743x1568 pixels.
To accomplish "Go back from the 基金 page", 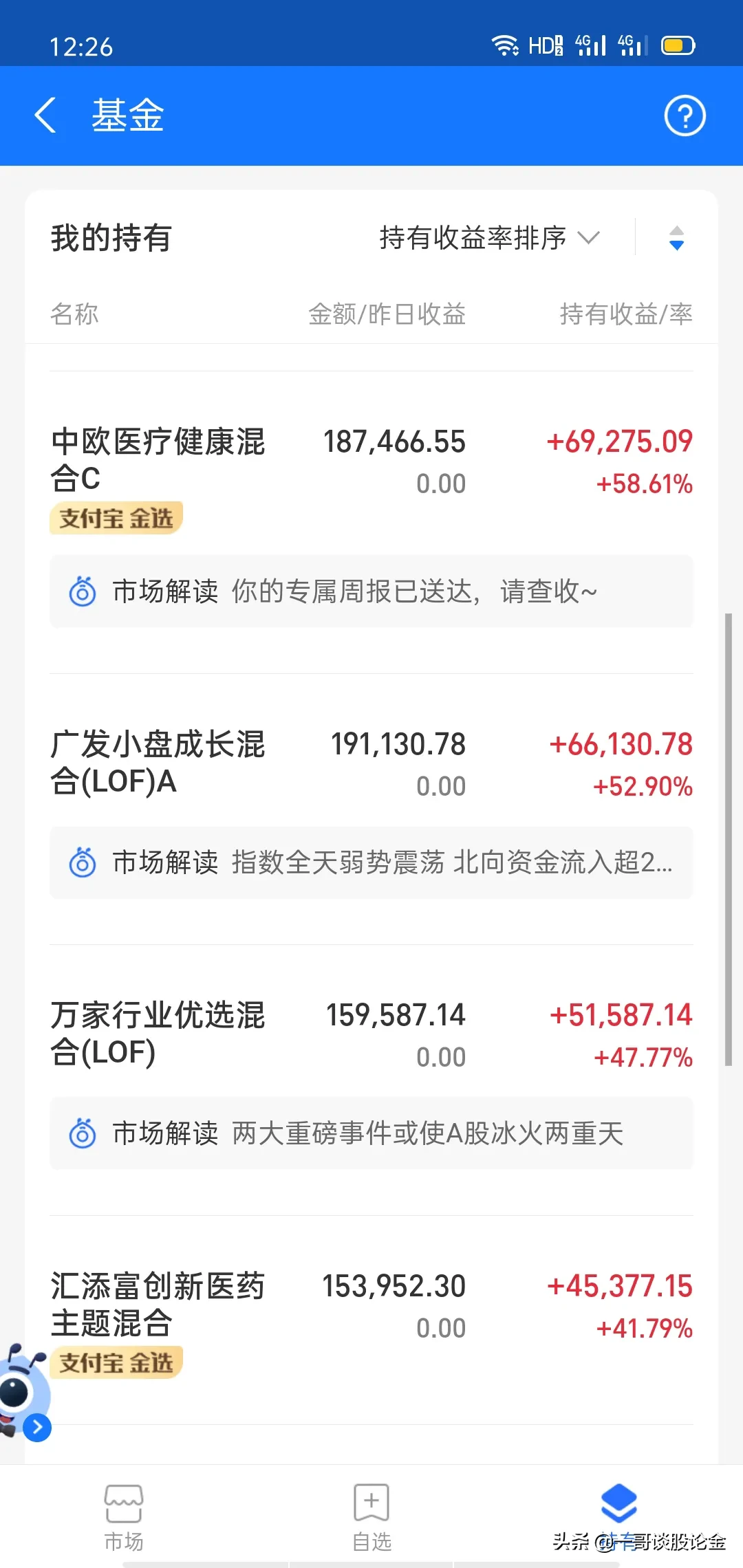I will (x=45, y=115).
